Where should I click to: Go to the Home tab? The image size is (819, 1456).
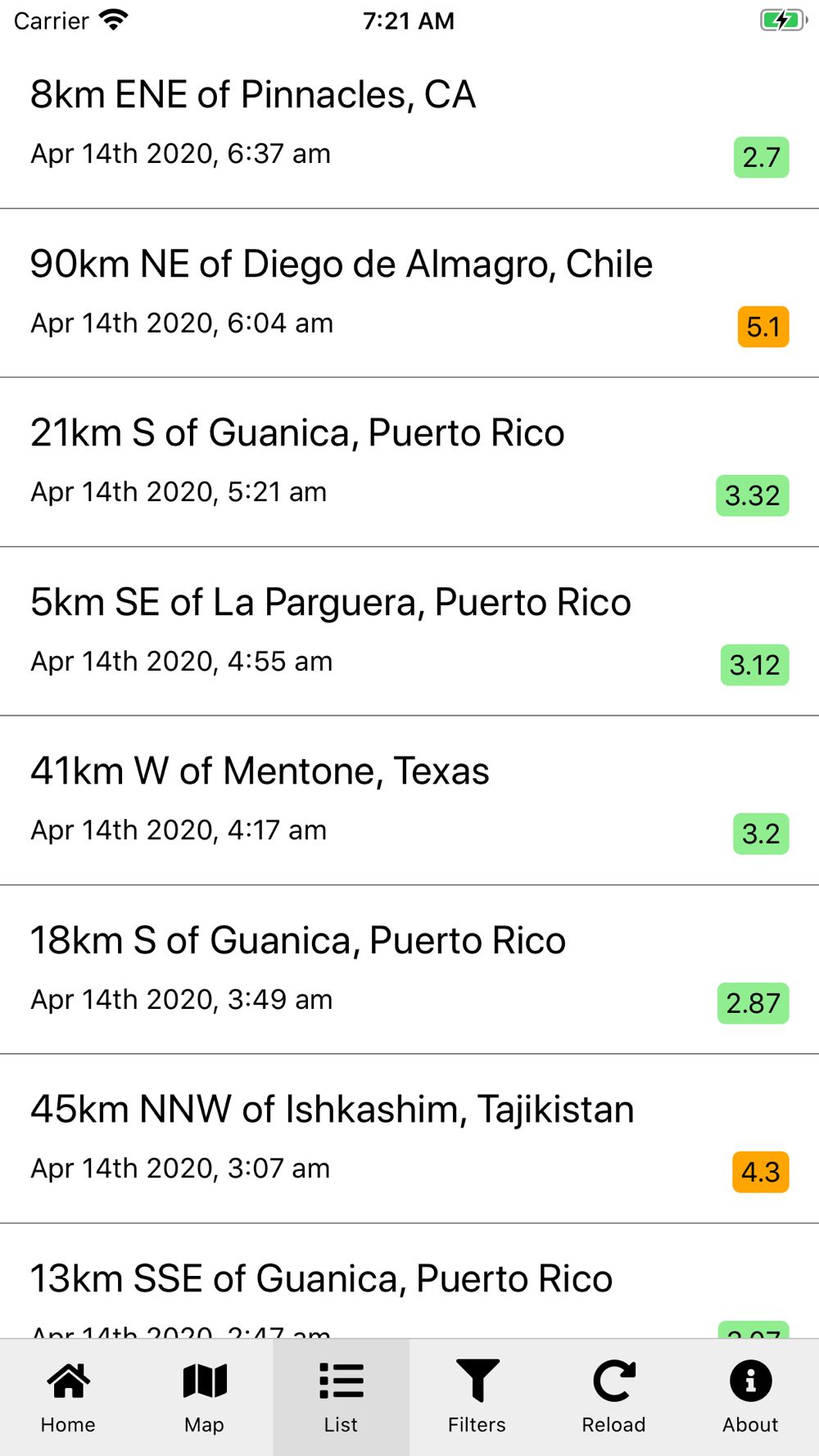pos(68,1397)
